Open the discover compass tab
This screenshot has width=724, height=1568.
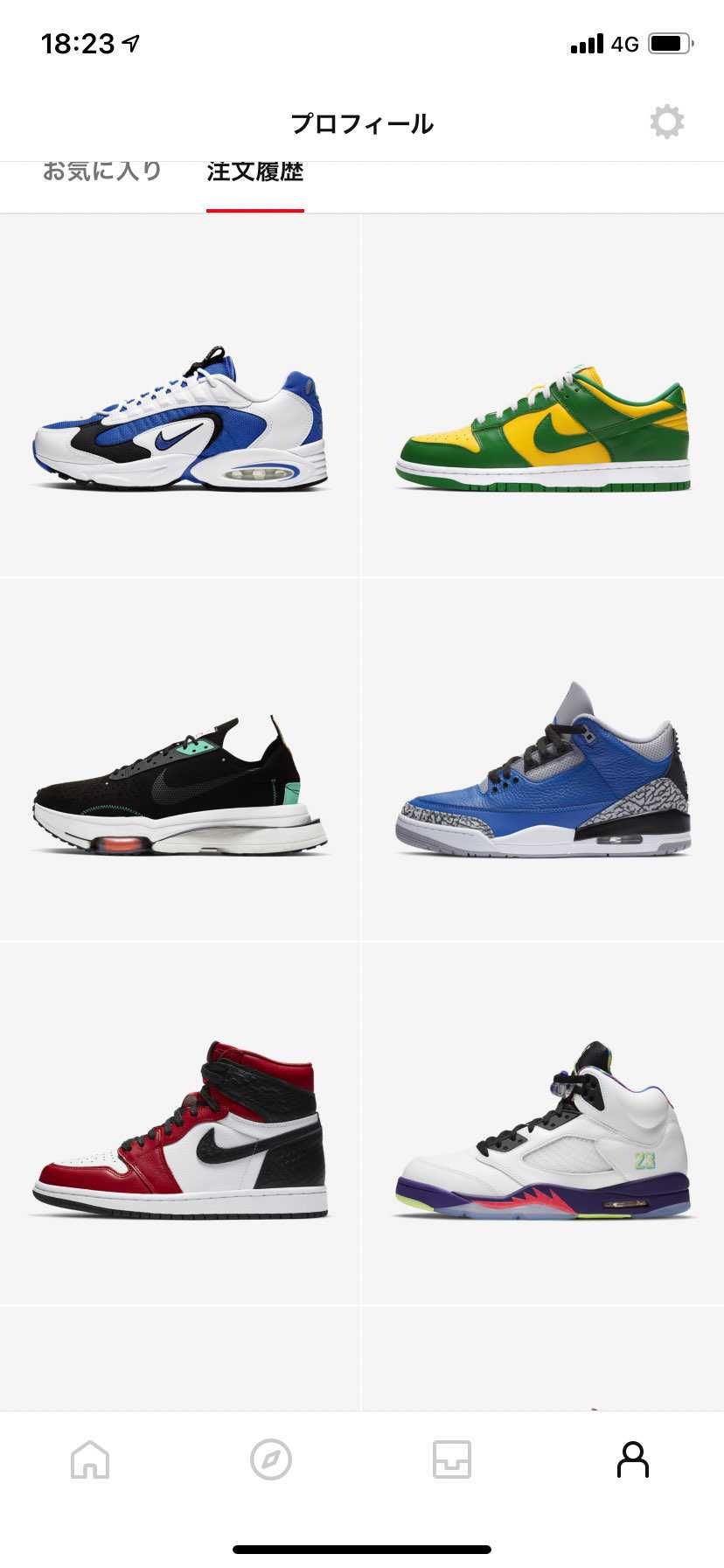[x=271, y=1459]
